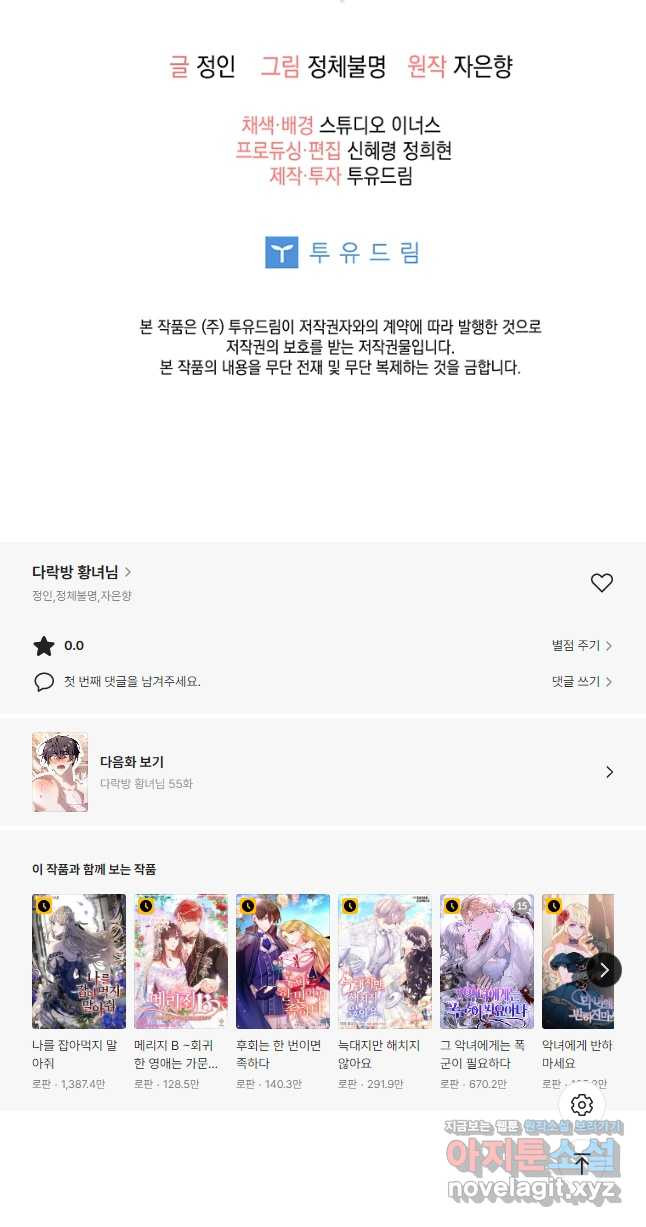Jump back to top with the arrow button
Image resolution: width=646 pixels, height=1227 pixels.
coord(582,1163)
